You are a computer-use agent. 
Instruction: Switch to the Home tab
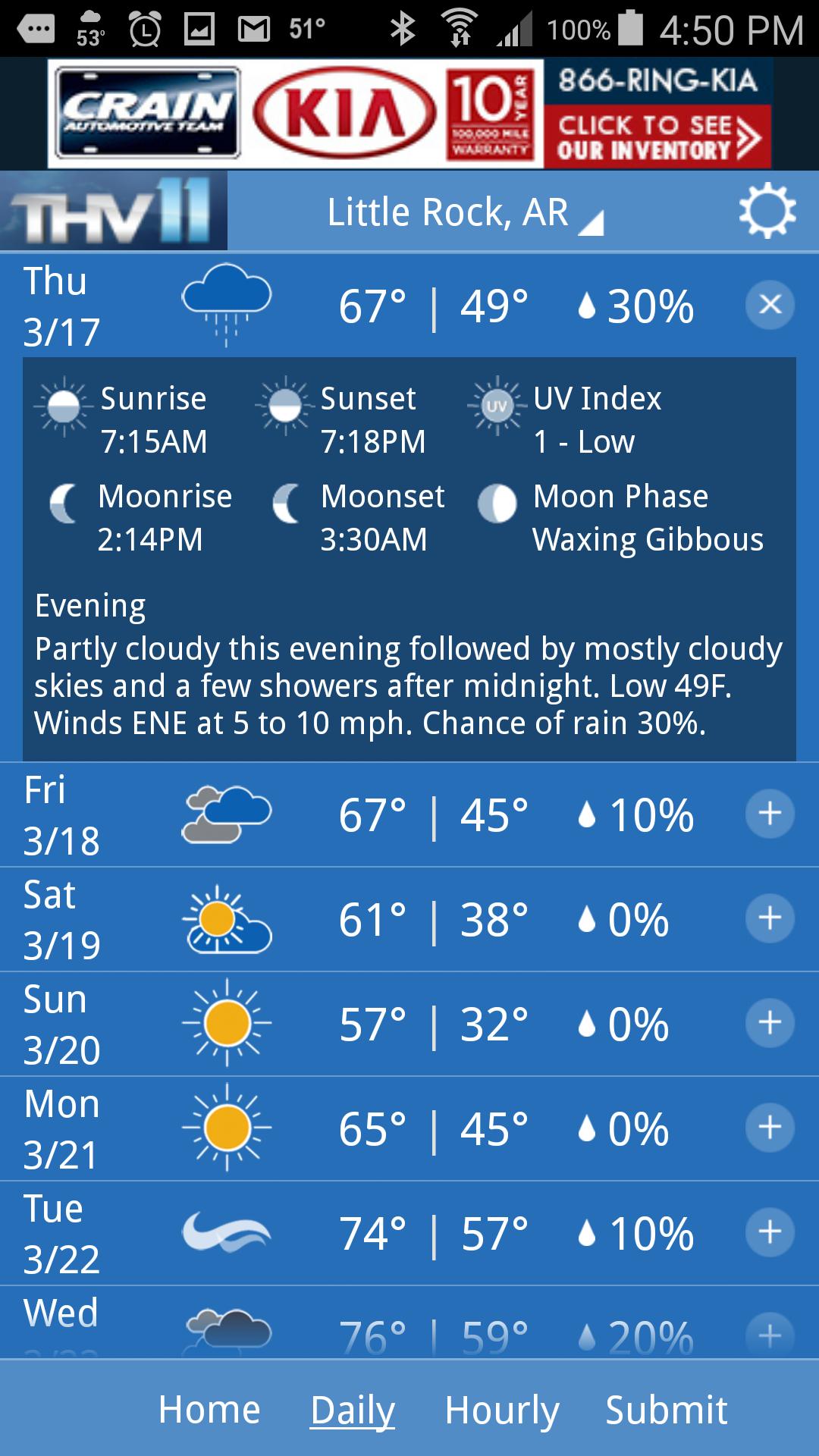tap(209, 1410)
